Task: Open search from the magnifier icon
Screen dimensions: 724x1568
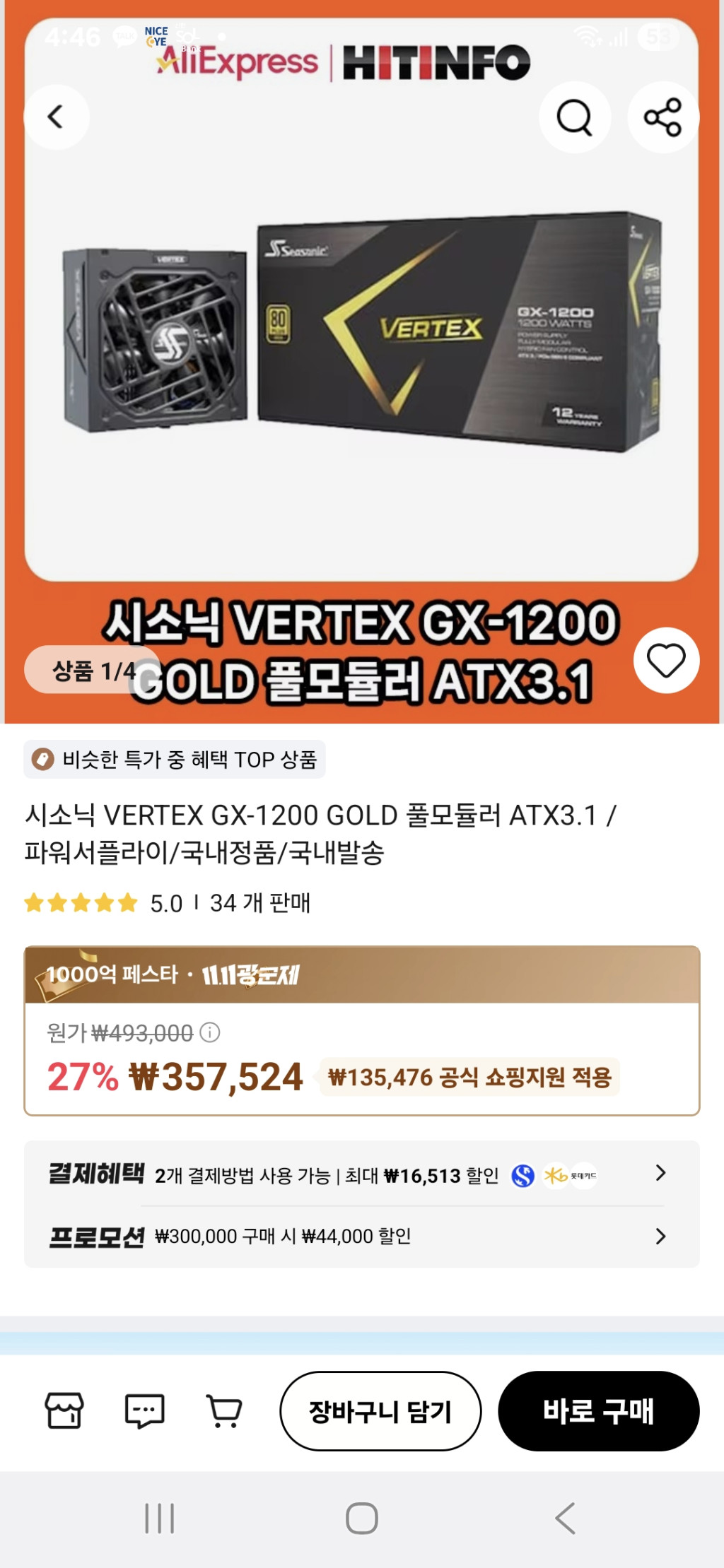Action: pyautogui.click(x=574, y=117)
